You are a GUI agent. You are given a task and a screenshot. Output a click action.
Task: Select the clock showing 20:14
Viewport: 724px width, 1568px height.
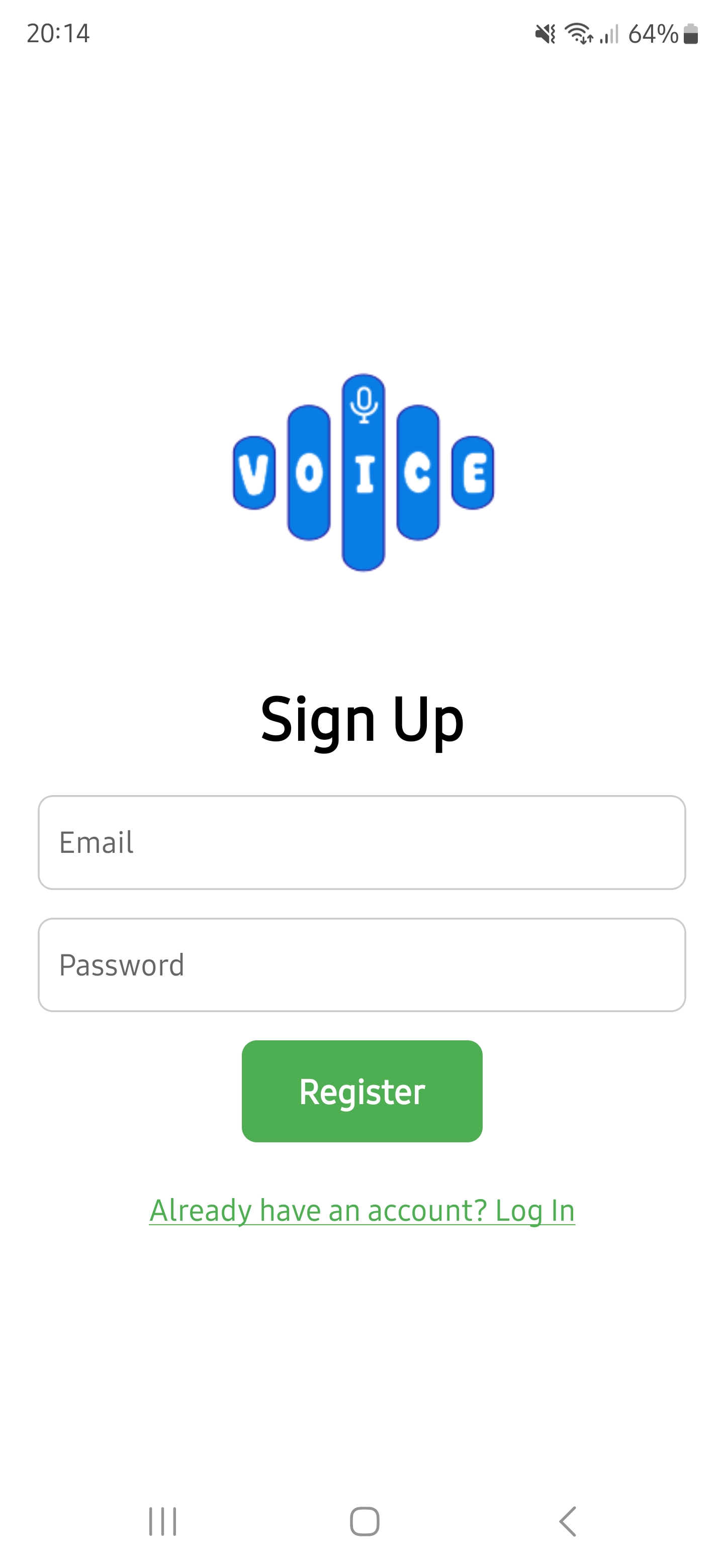point(59,35)
